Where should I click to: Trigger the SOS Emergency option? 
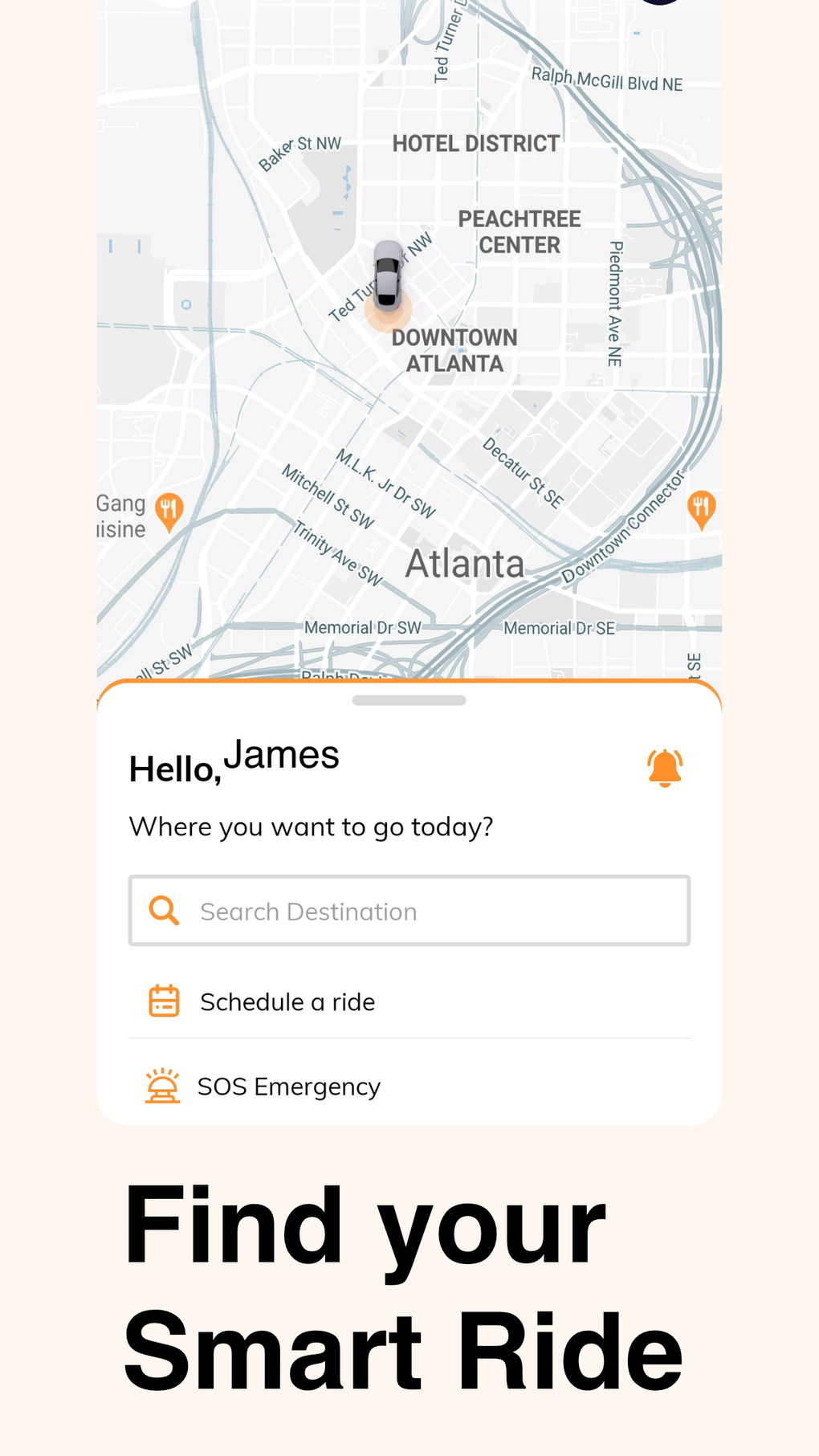(x=290, y=1086)
